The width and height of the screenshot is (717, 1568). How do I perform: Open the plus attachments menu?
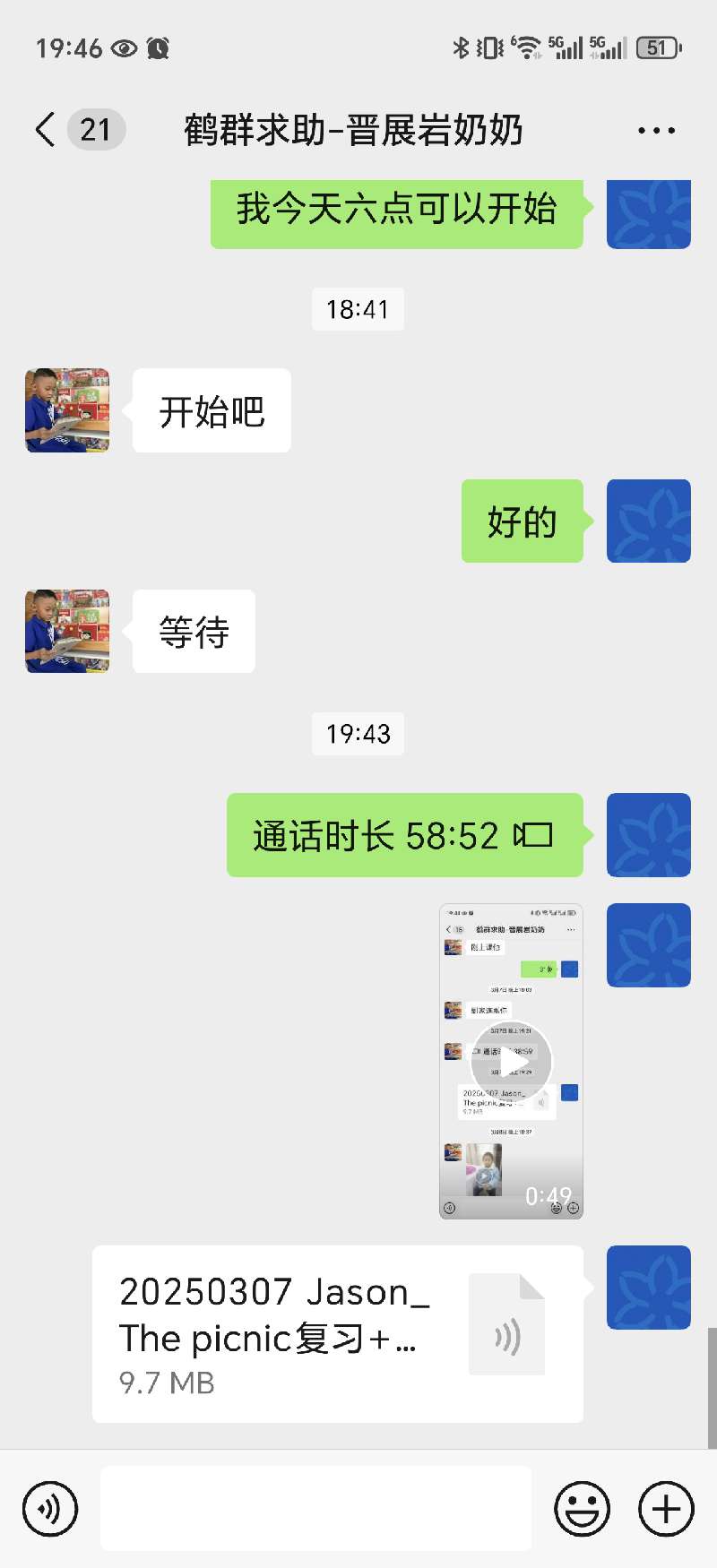(x=666, y=1509)
